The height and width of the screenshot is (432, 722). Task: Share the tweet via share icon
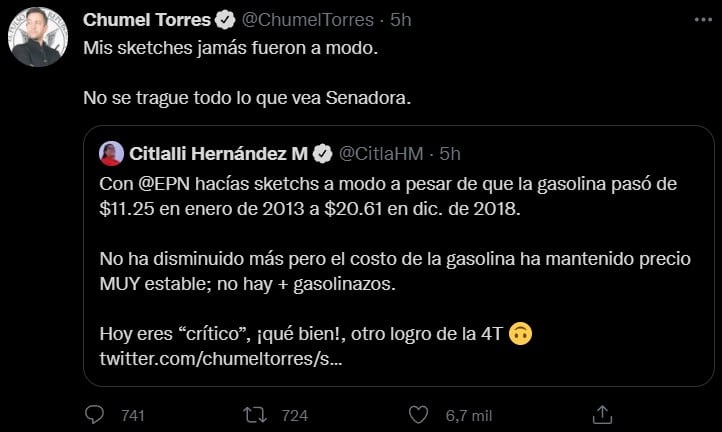[602, 413]
